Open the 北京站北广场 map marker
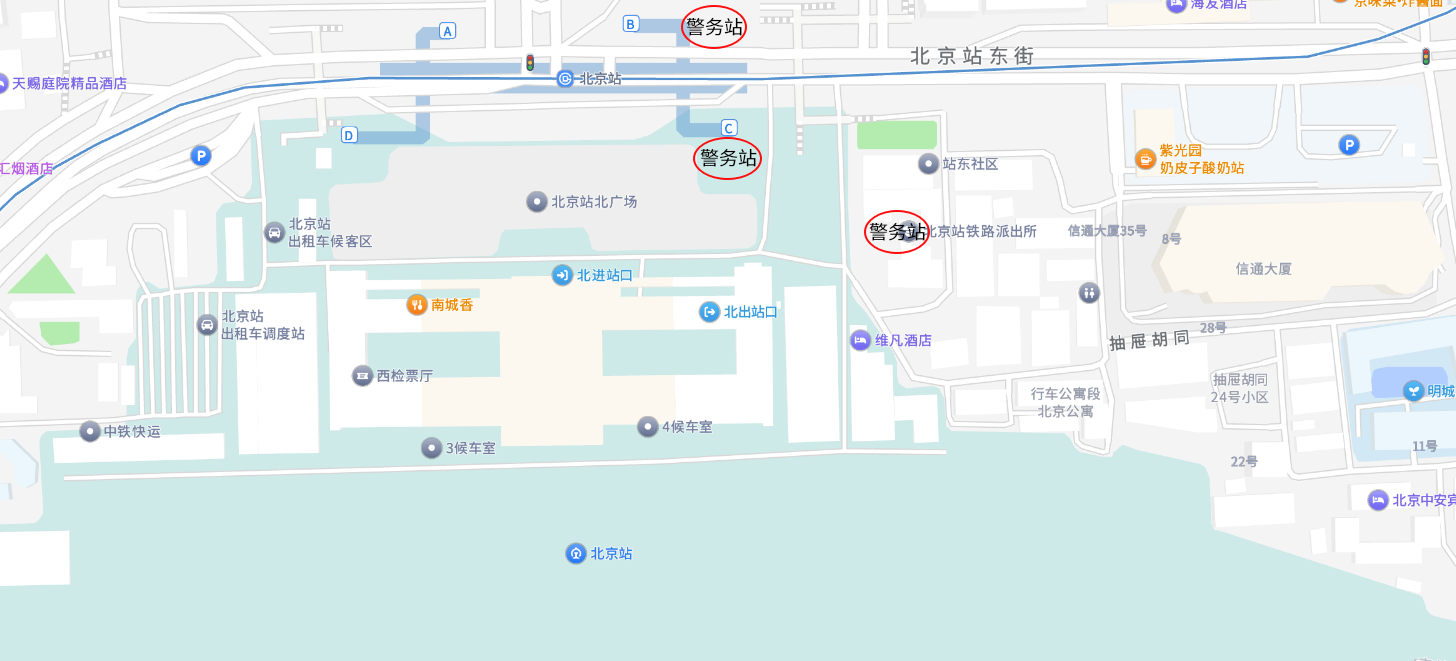 tap(537, 202)
